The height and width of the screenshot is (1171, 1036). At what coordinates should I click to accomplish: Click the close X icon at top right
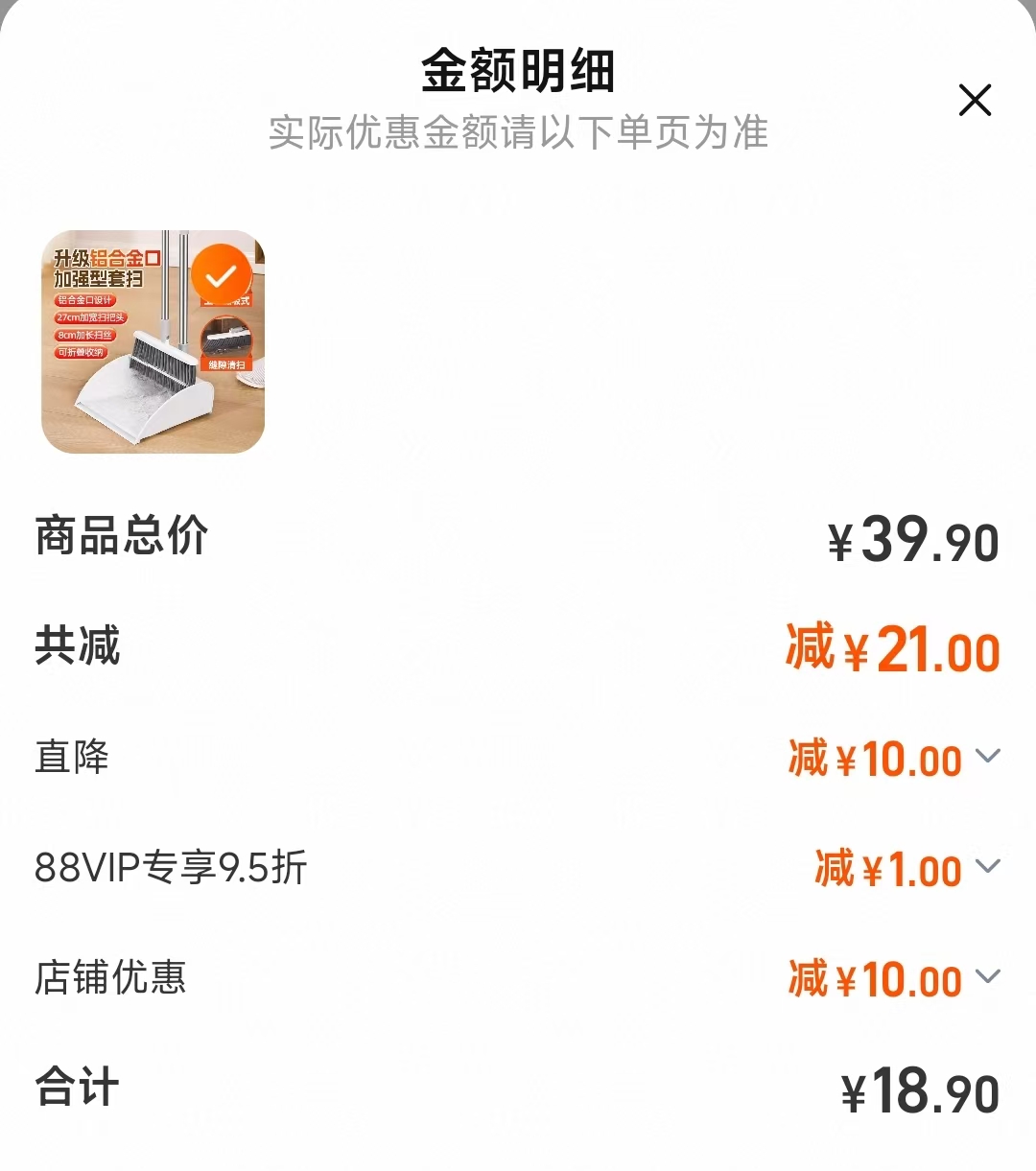point(975,100)
